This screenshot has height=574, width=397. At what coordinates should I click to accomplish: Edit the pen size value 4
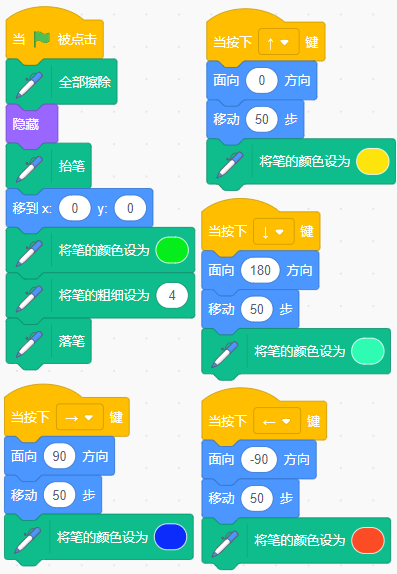tap(172, 295)
